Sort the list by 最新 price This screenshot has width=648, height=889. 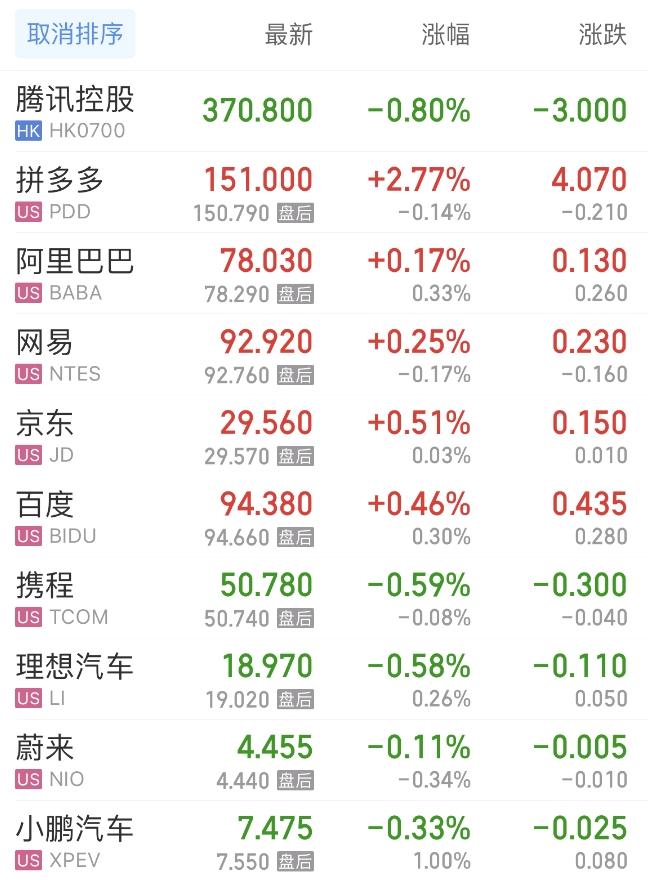tap(288, 35)
